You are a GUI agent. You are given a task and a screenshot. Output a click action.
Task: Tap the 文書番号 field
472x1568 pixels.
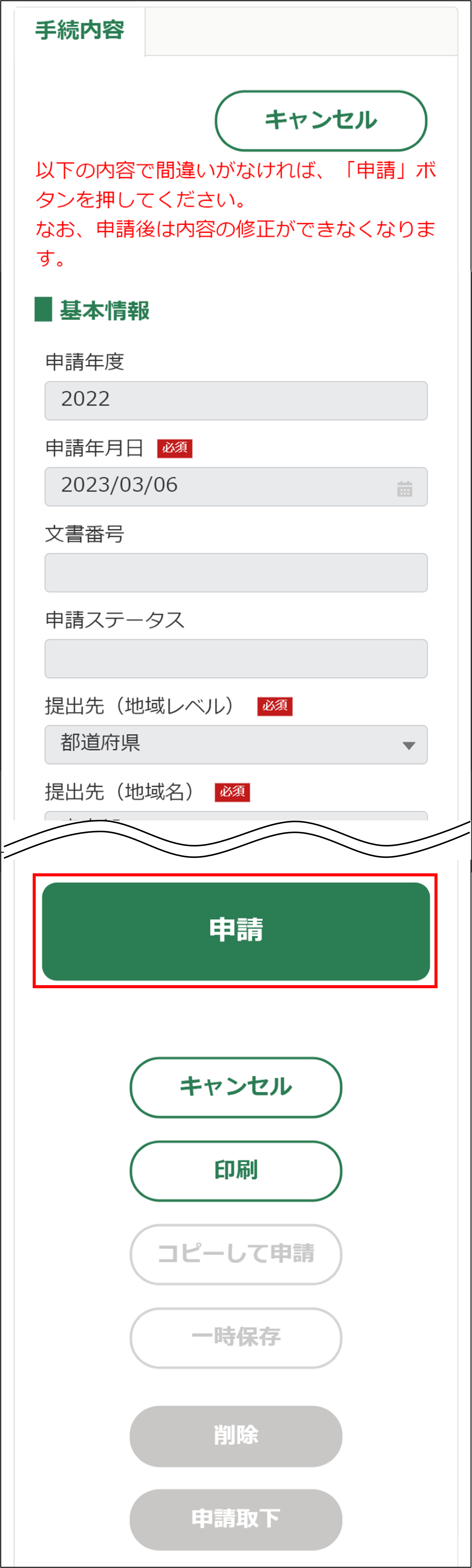pyautogui.click(x=236, y=573)
